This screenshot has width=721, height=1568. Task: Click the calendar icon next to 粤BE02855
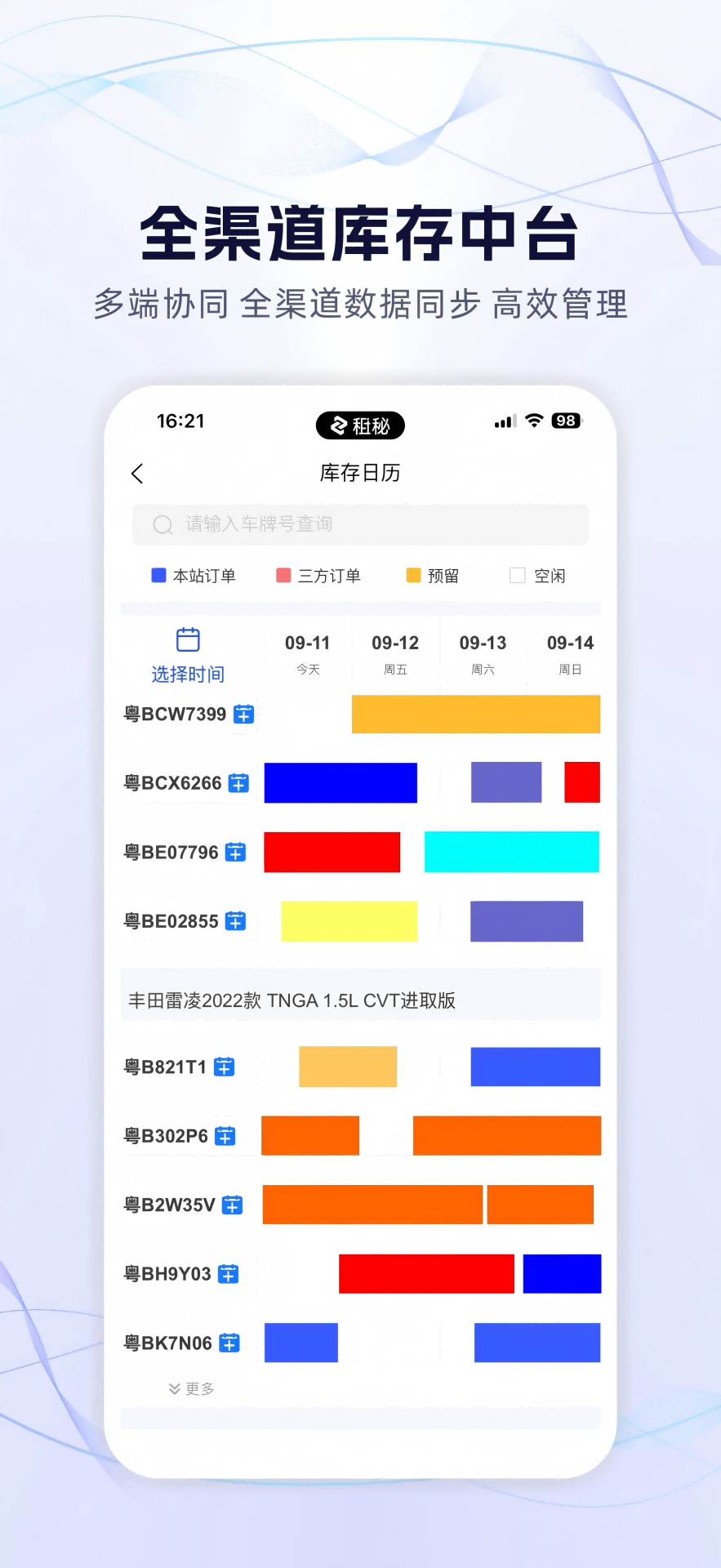pos(234,921)
